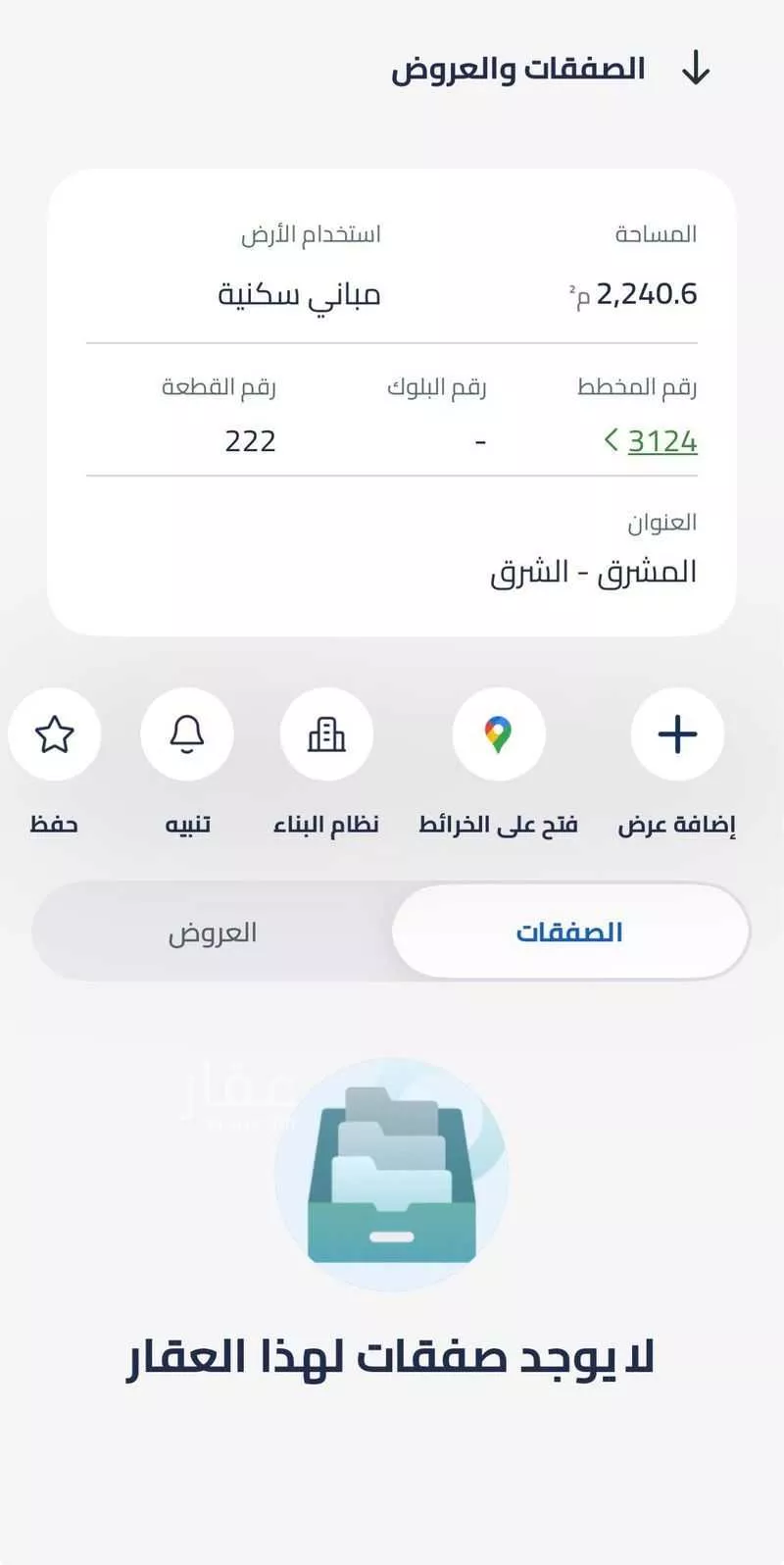
Task: Click the plot number value 222
Action: pyautogui.click(x=250, y=441)
